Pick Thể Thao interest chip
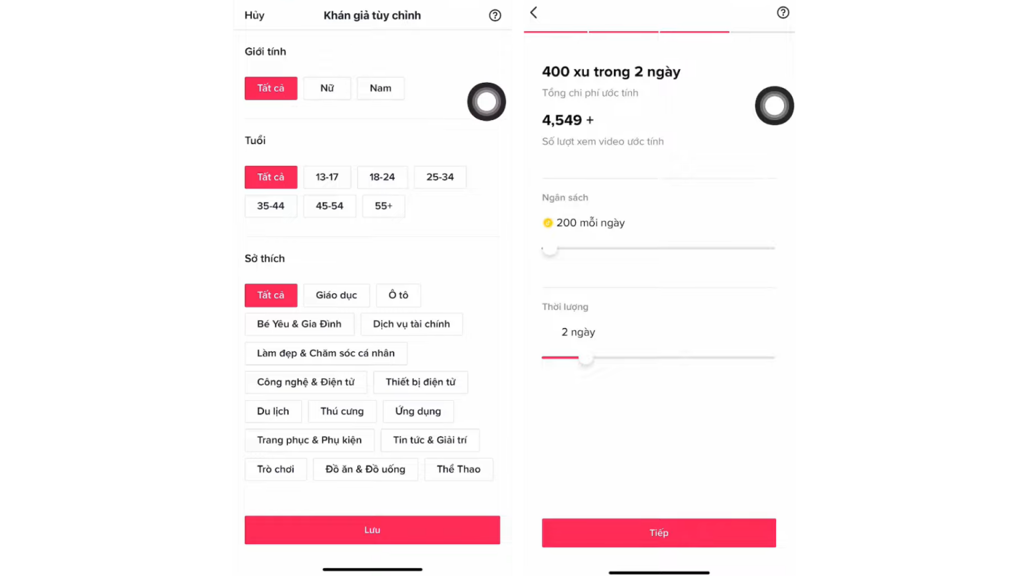The image size is (1024, 576). click(458, 469)
